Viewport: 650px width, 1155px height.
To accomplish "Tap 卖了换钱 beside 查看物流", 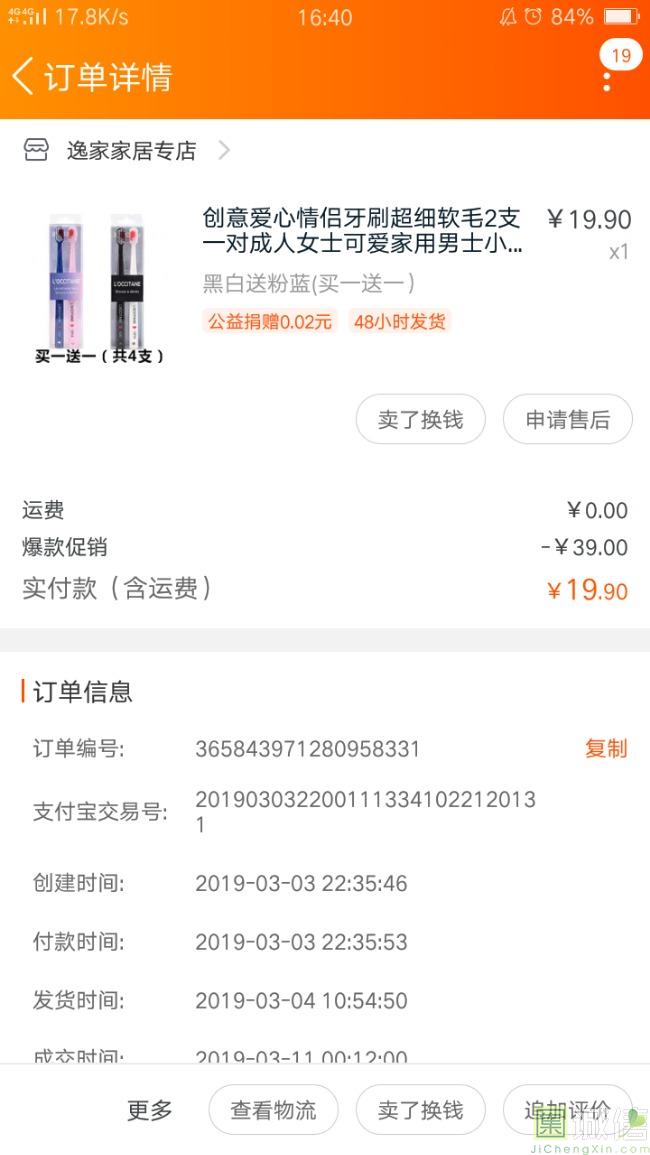I will coord(420,1110).
